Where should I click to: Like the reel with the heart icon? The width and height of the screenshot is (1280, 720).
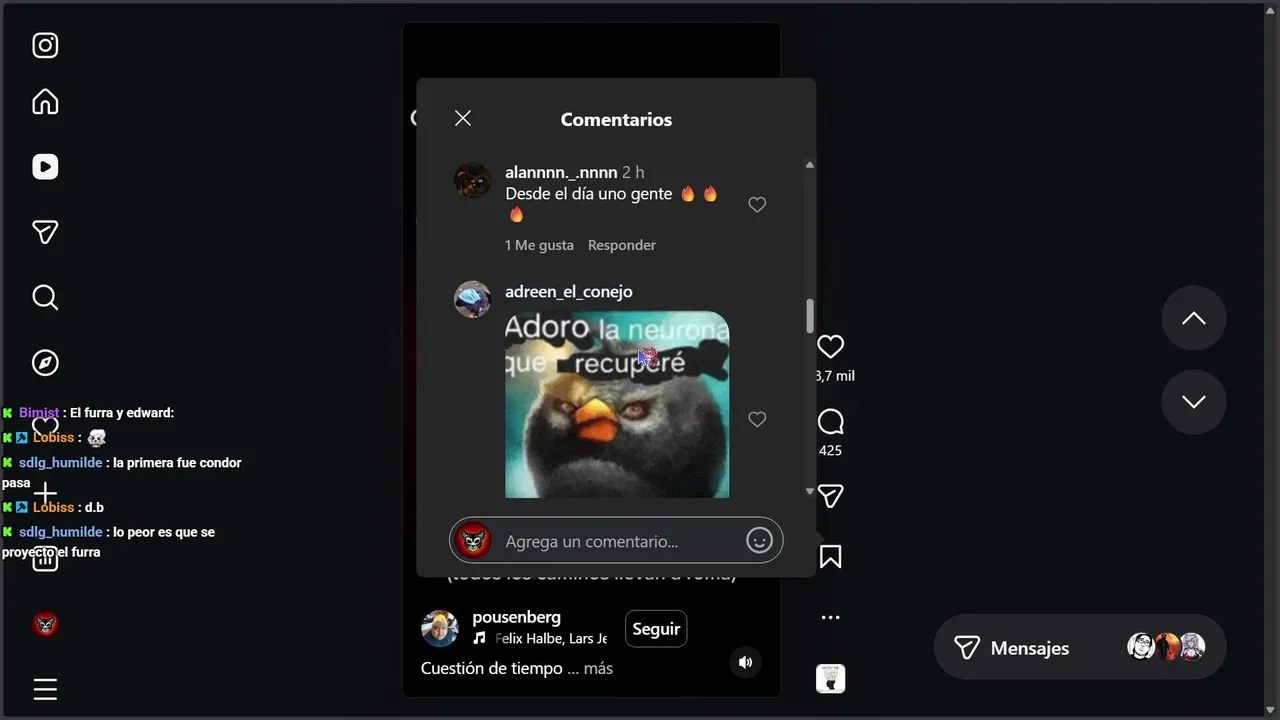pos(830,347)
